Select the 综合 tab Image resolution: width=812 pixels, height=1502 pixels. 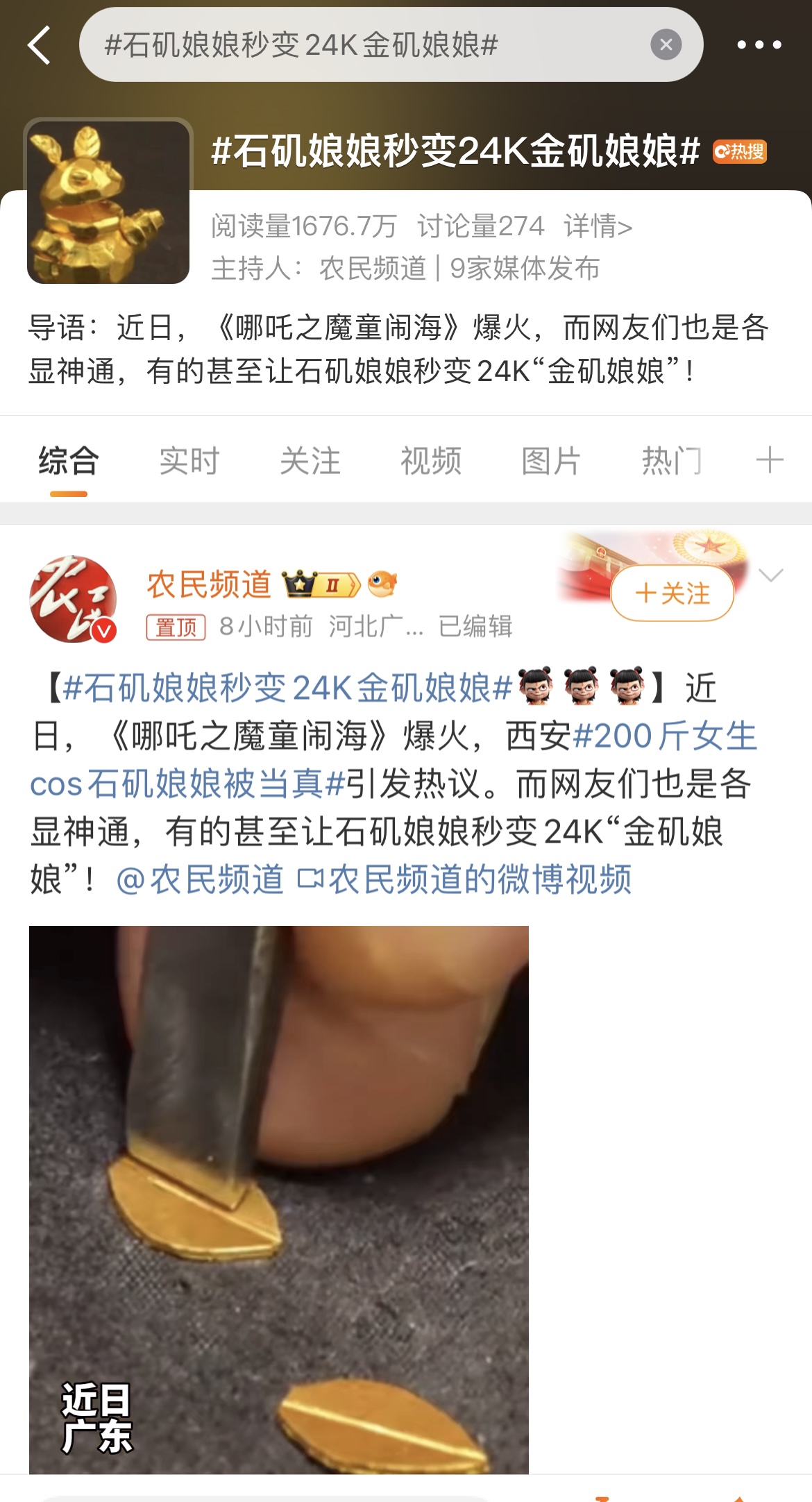point(68,461)
